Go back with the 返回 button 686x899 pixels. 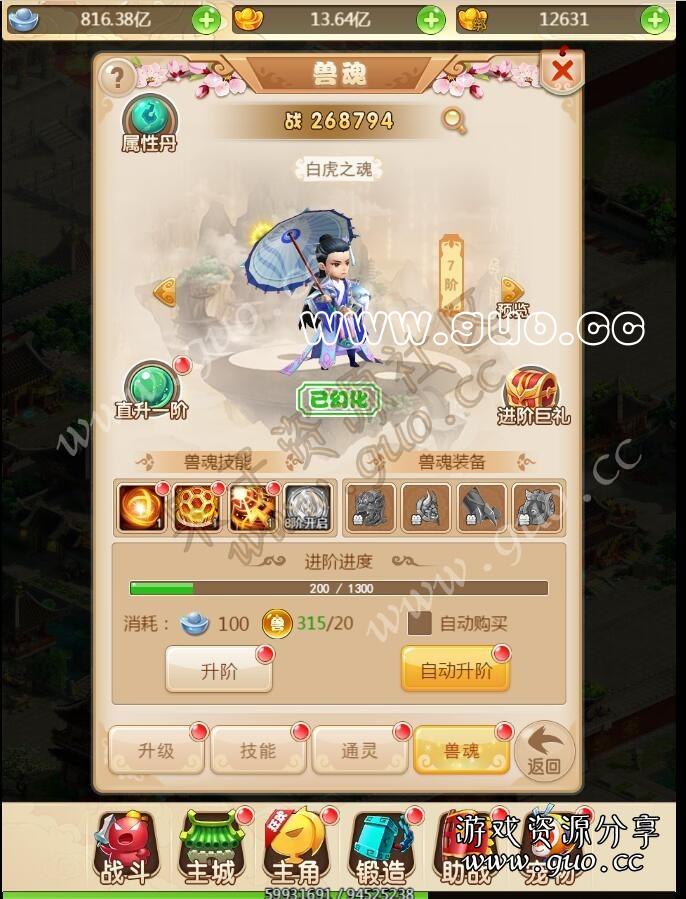pyautogui.click(x=545, y=752)
